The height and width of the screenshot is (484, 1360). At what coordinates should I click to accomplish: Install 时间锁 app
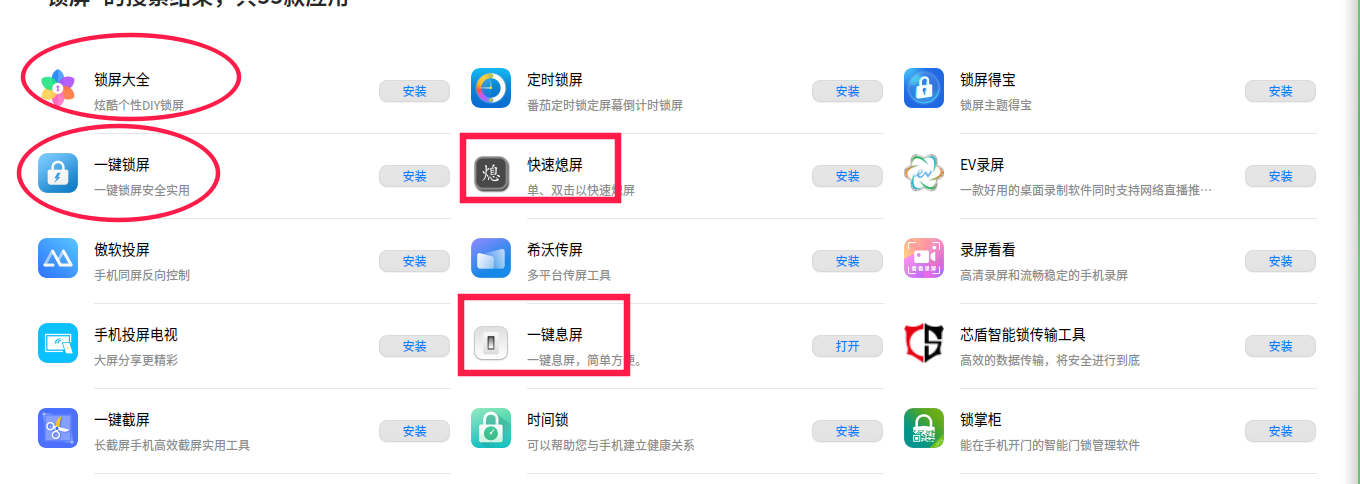pos(847,431)
